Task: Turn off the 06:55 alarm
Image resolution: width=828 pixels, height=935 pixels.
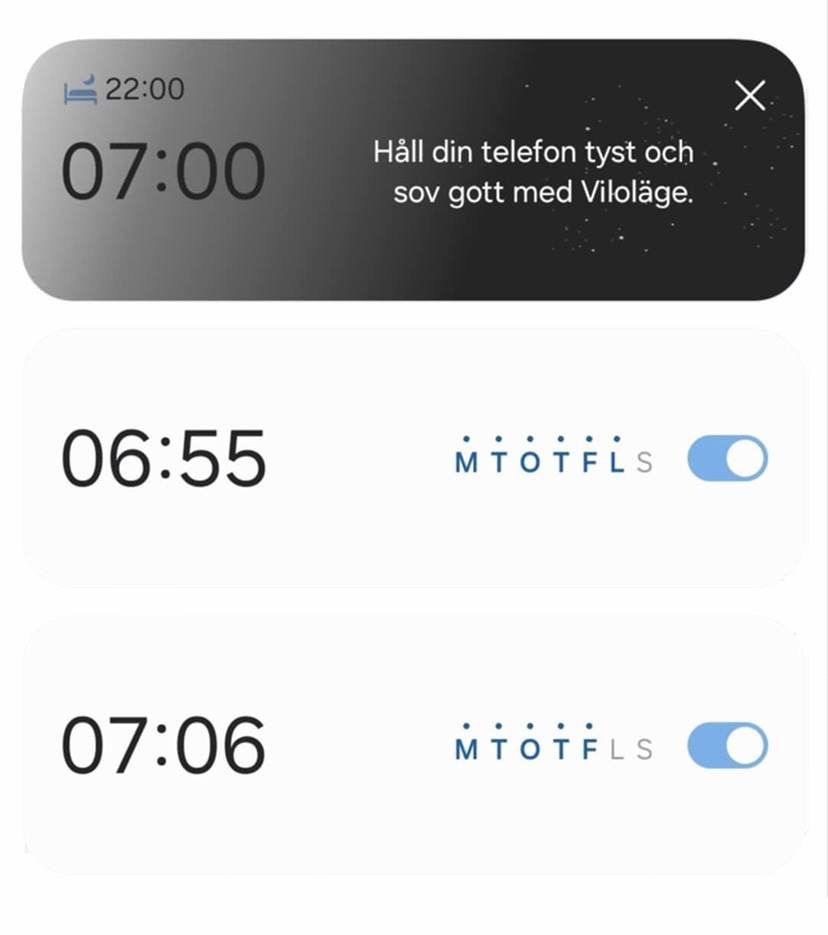Action: 727,459
